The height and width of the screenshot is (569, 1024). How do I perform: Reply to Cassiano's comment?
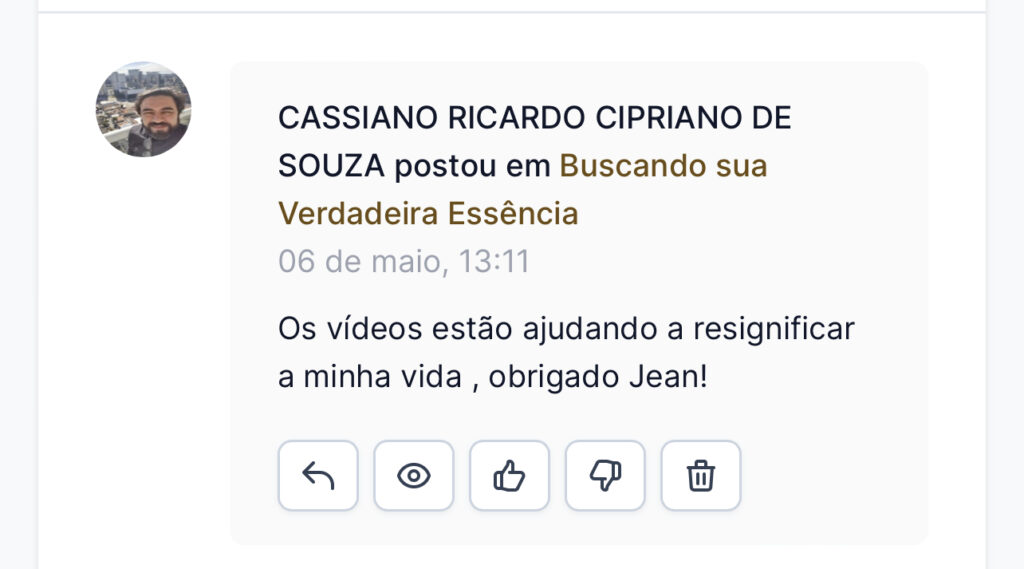(318, 476)
